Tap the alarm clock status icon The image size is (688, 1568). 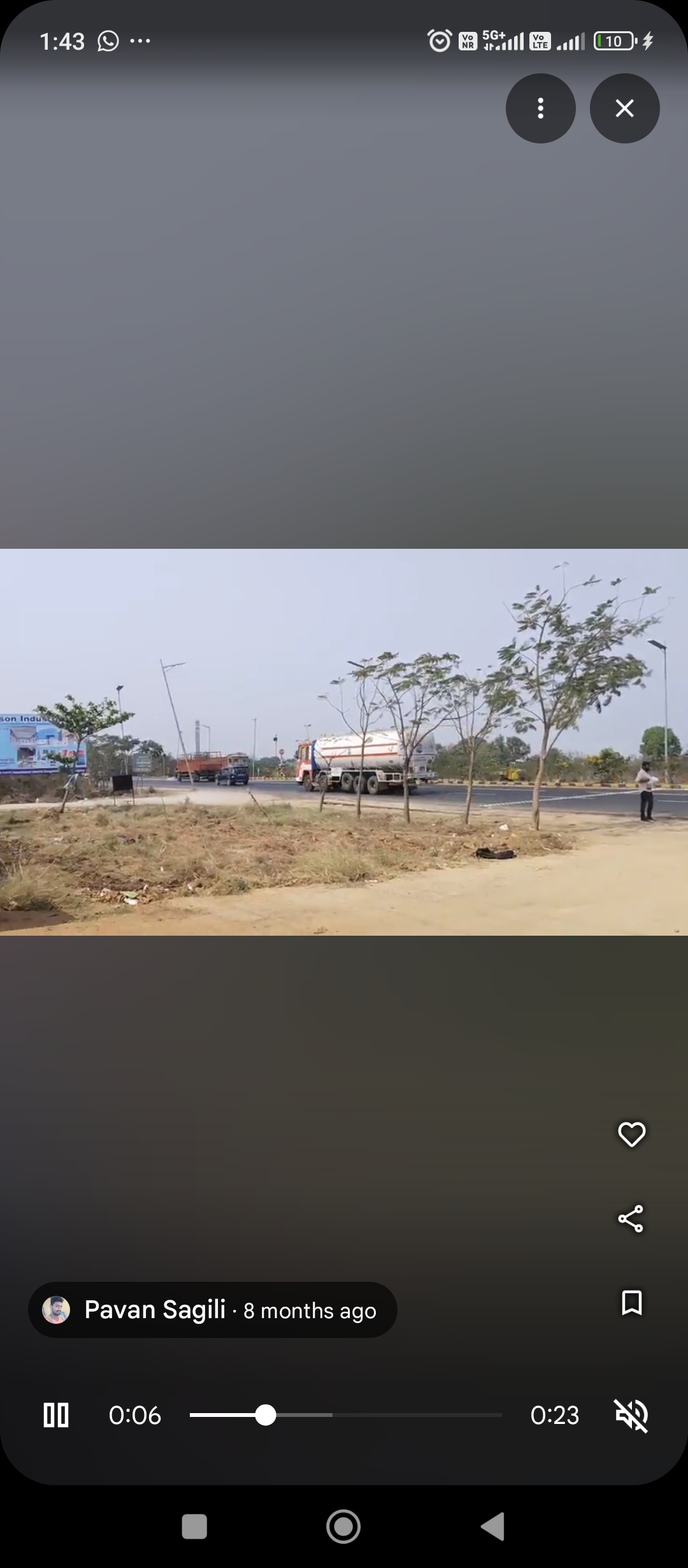coord(440,41)
